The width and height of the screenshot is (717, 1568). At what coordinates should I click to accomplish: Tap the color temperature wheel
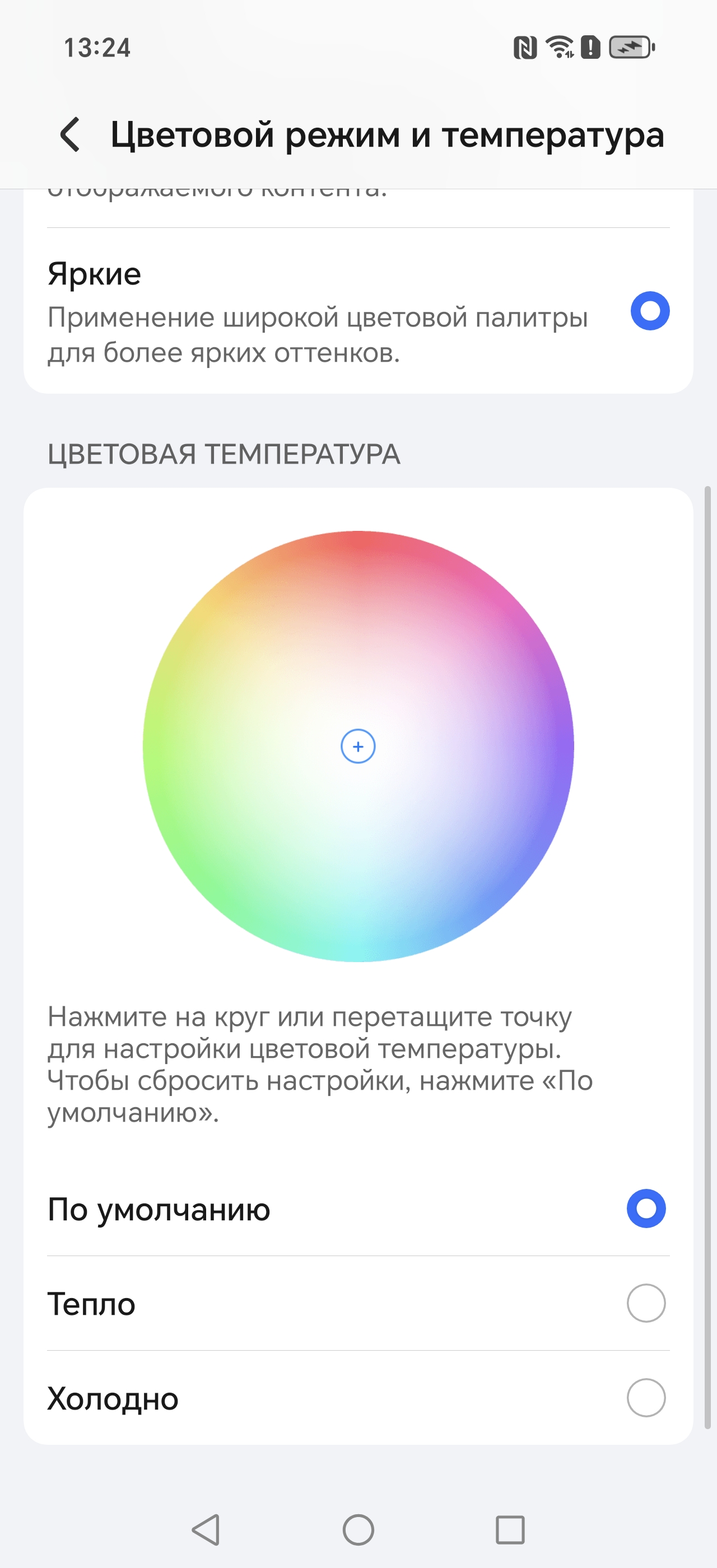tap(358, 746)
